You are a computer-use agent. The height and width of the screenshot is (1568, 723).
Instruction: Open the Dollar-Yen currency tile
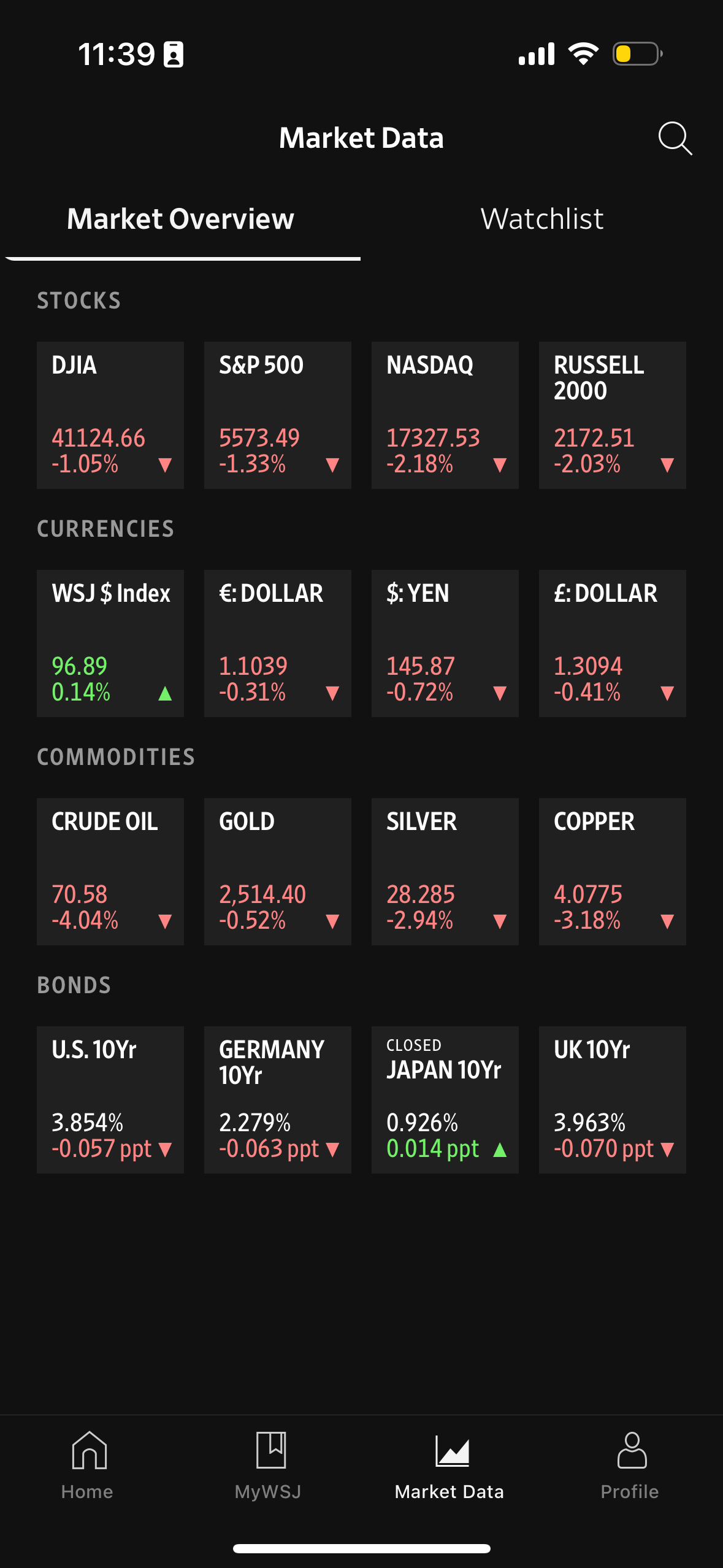click(x=445, y=642)
